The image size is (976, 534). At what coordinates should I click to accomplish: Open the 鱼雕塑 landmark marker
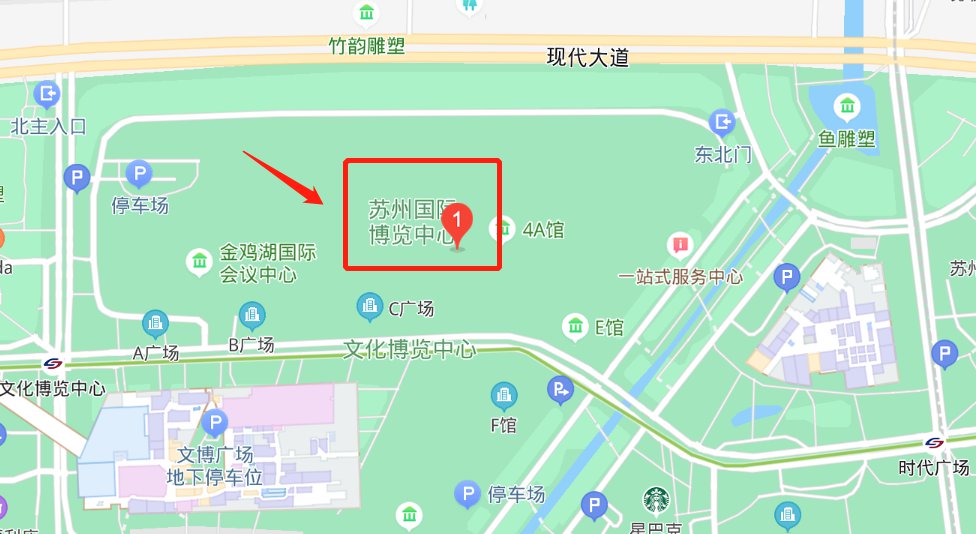click(848, 105)
